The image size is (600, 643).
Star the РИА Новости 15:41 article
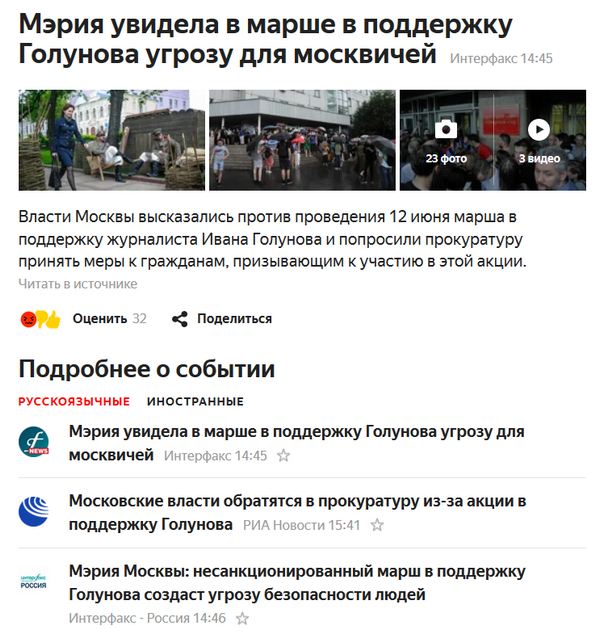pyautogui.click(x=377, y=525)
